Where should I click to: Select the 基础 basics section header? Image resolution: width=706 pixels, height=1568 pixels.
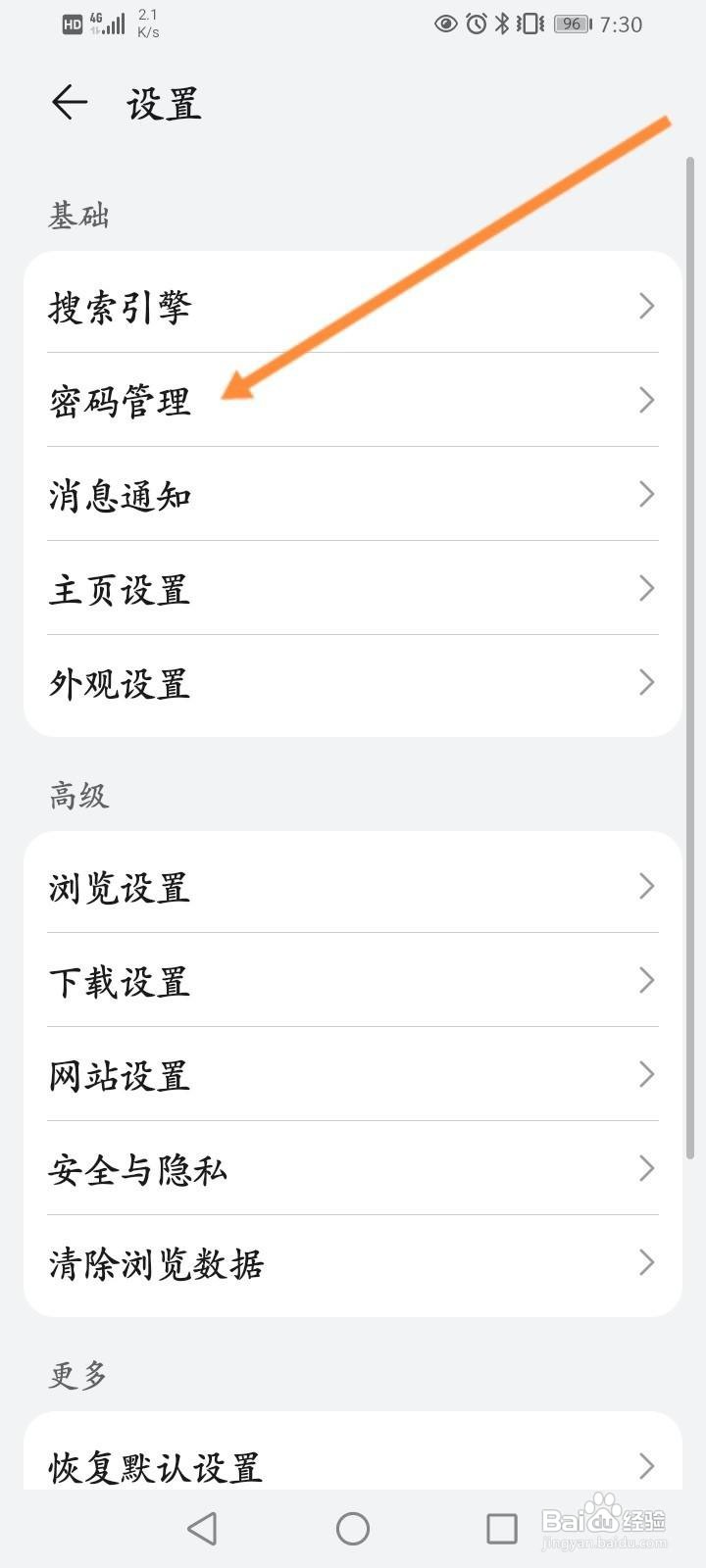[x=76, y=216]
